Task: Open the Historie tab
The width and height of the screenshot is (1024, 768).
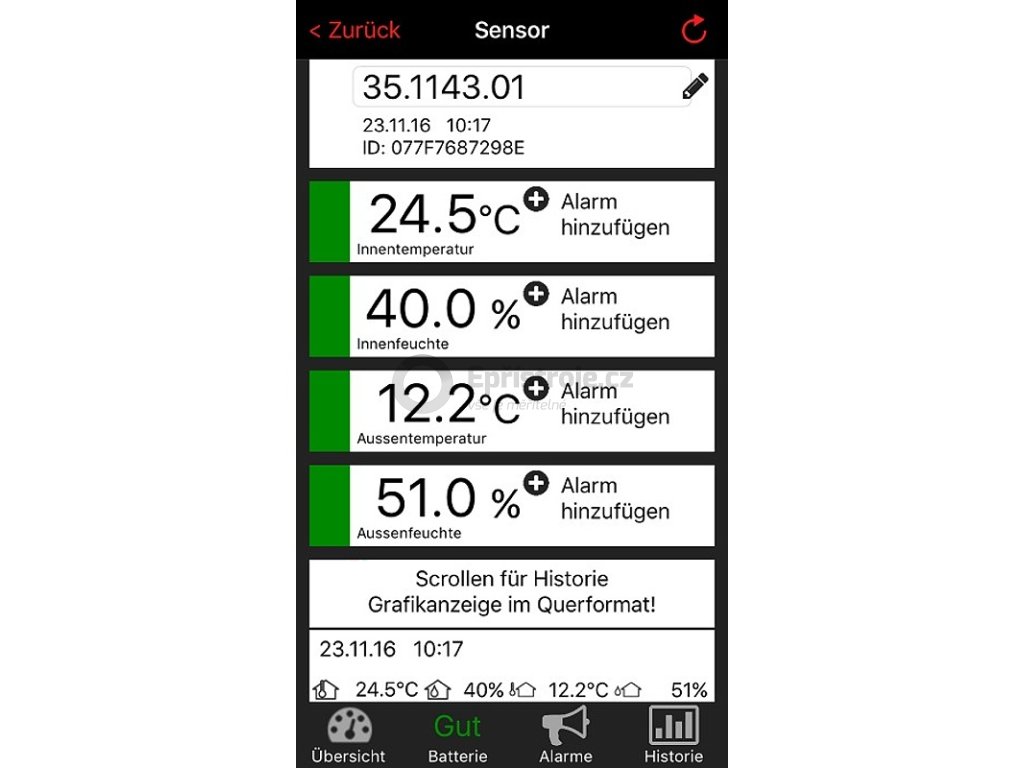Action: click(x=673, y=735)
